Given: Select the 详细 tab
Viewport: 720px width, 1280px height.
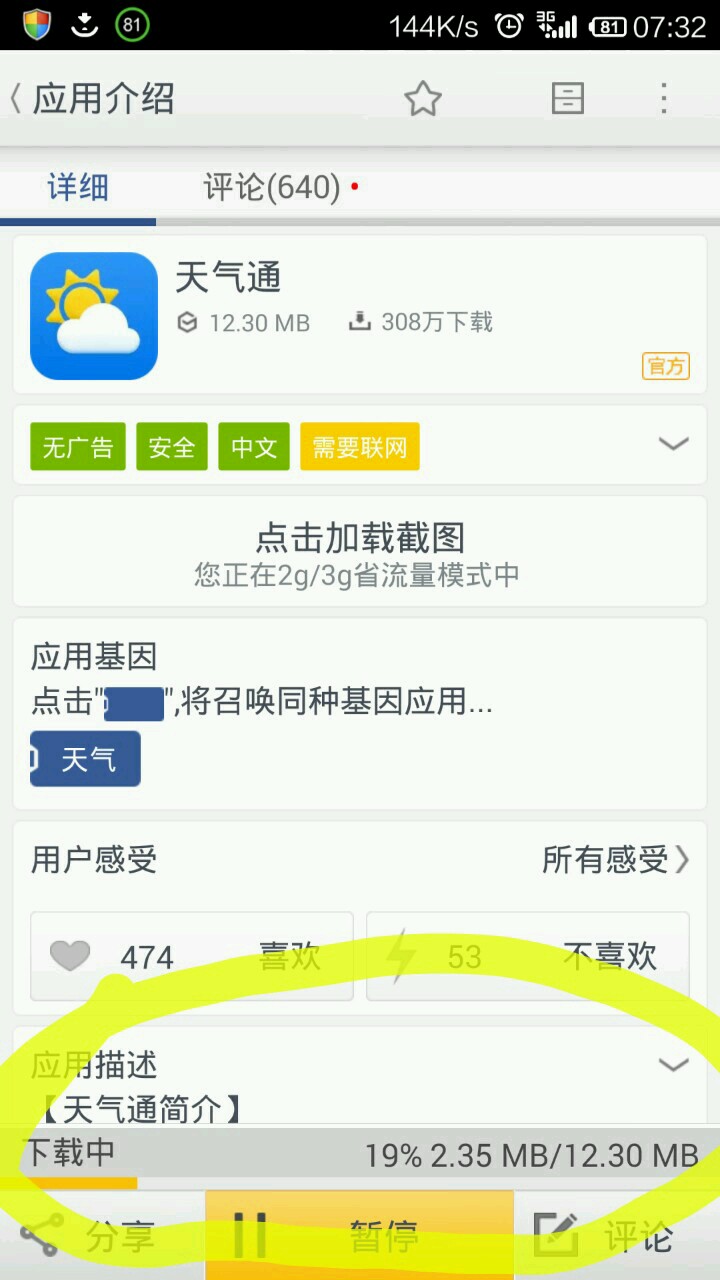Looking at the screenshot, I should [78, 187].
